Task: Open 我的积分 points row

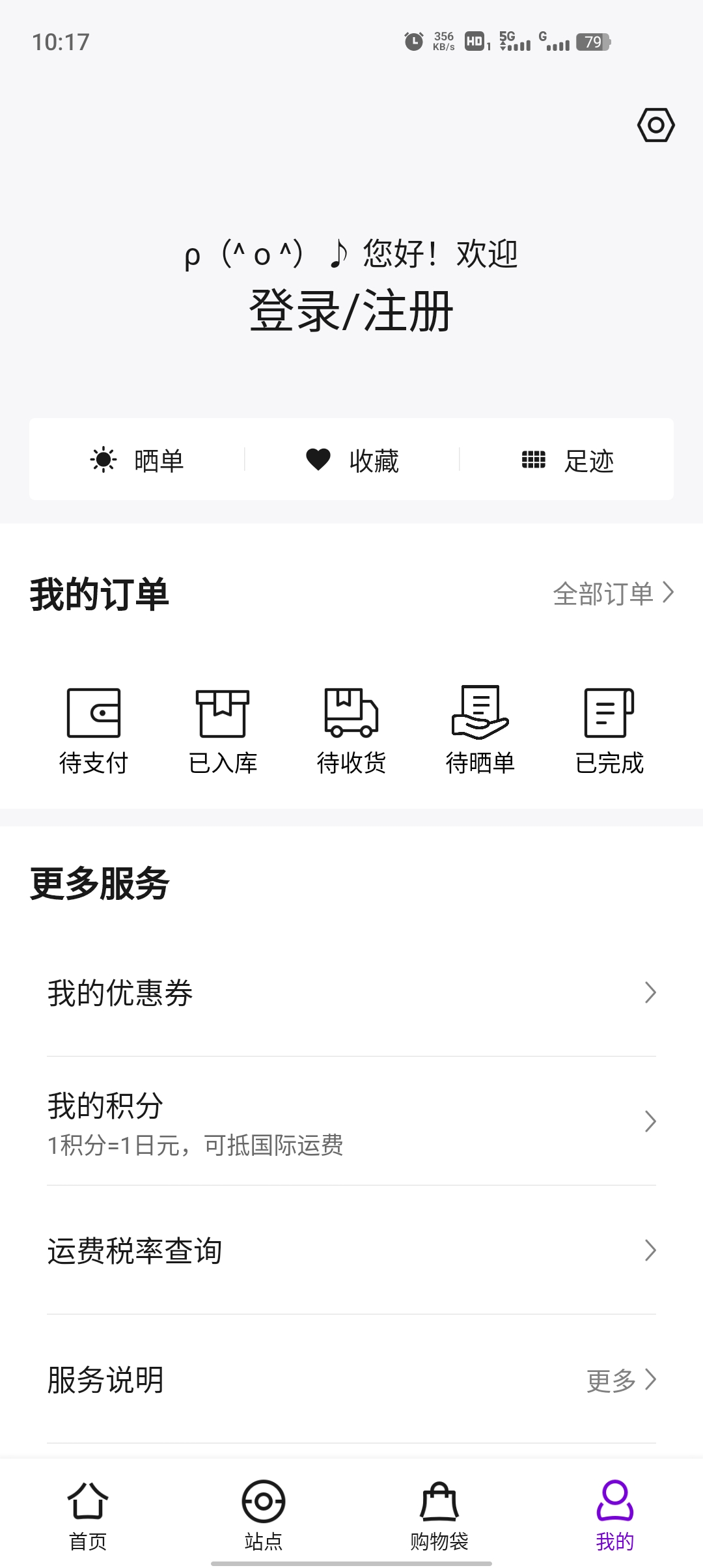Action: (x=351, y=1121)
